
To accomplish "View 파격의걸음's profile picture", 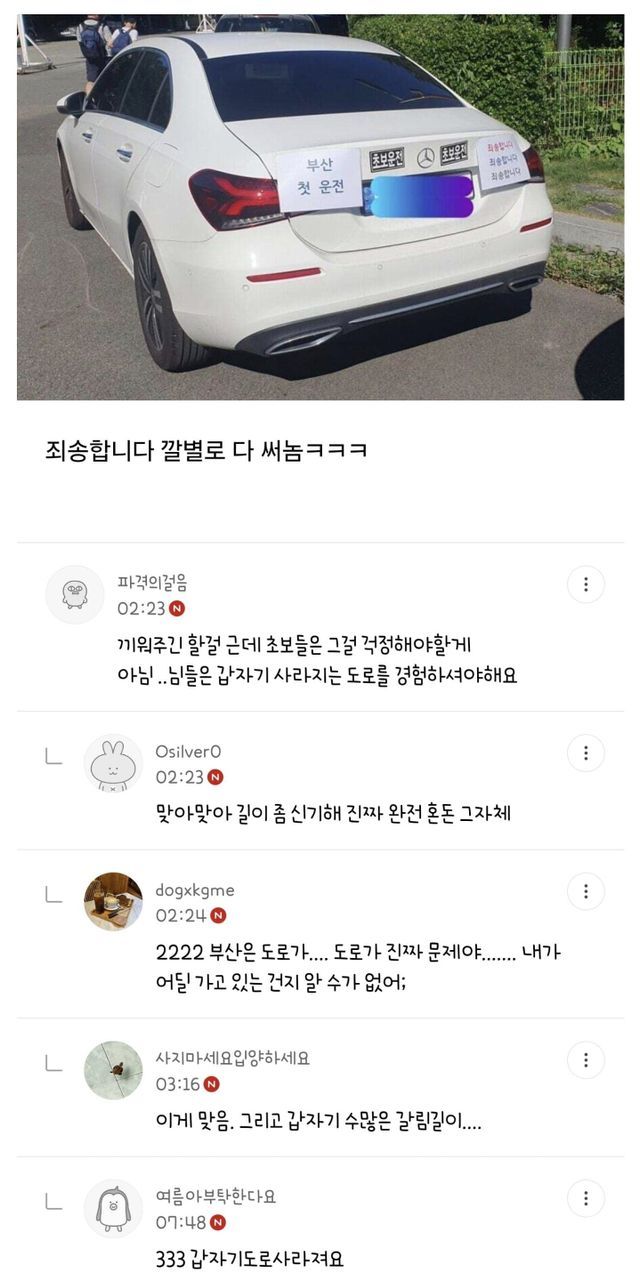I will 75,595.
